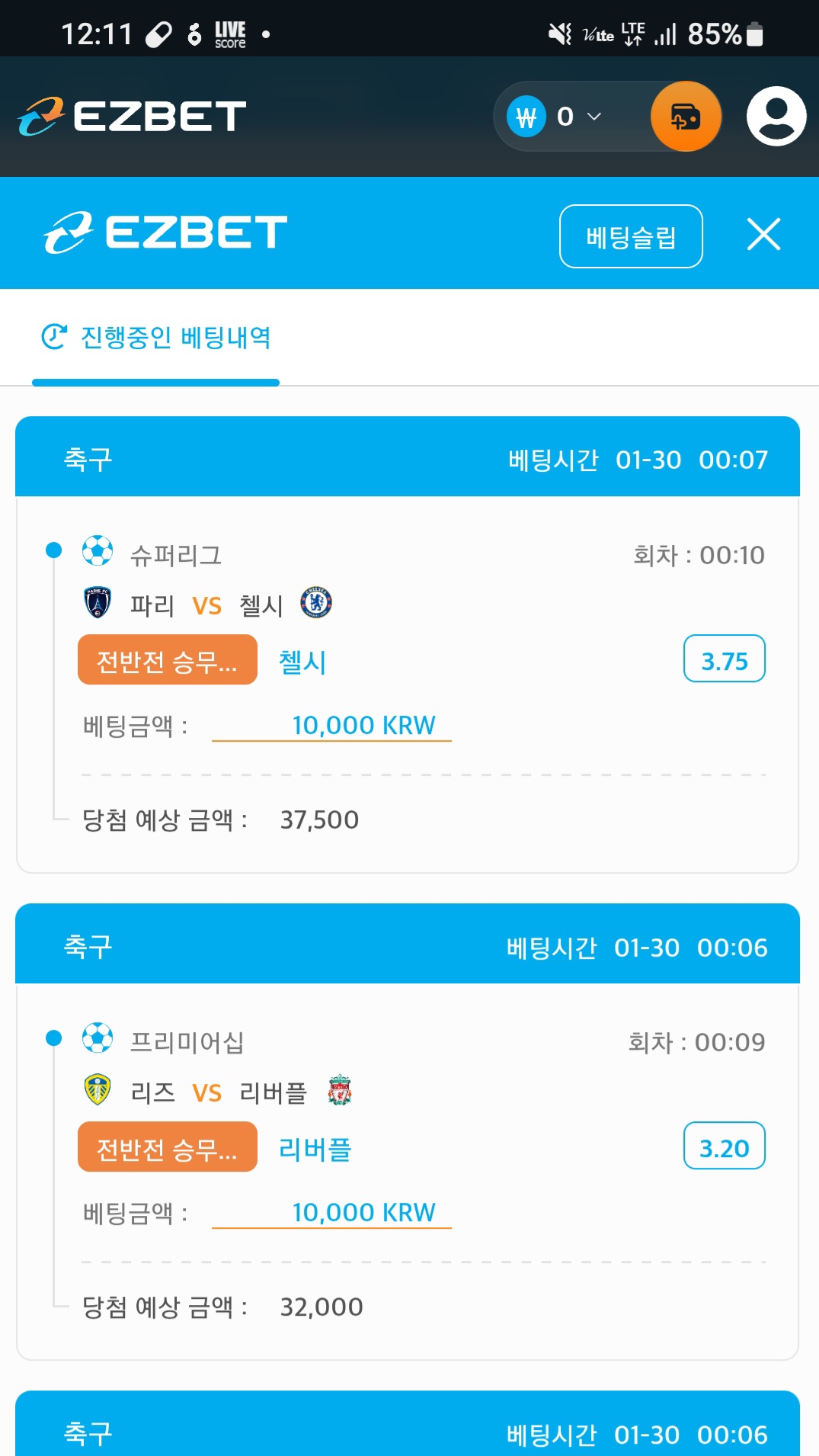Open the 베팅슬립 bet slip
Image resolution: width=819 pixels, height=1456 pixels.
click(x=630, y=236)
